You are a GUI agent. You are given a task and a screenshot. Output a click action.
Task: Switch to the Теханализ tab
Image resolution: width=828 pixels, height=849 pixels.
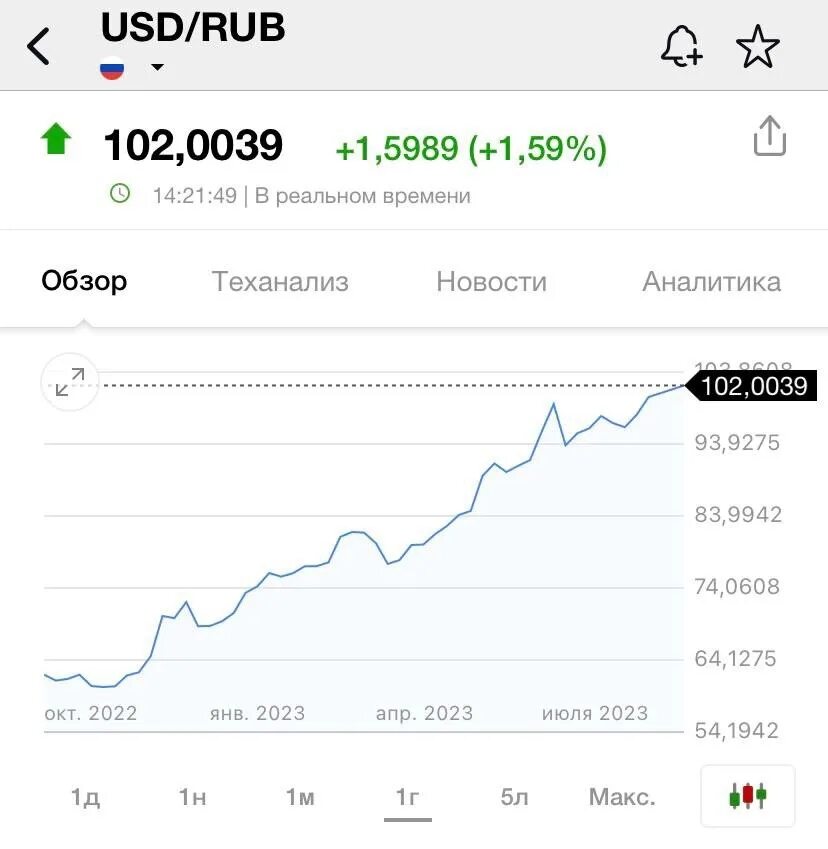(280, 282)
